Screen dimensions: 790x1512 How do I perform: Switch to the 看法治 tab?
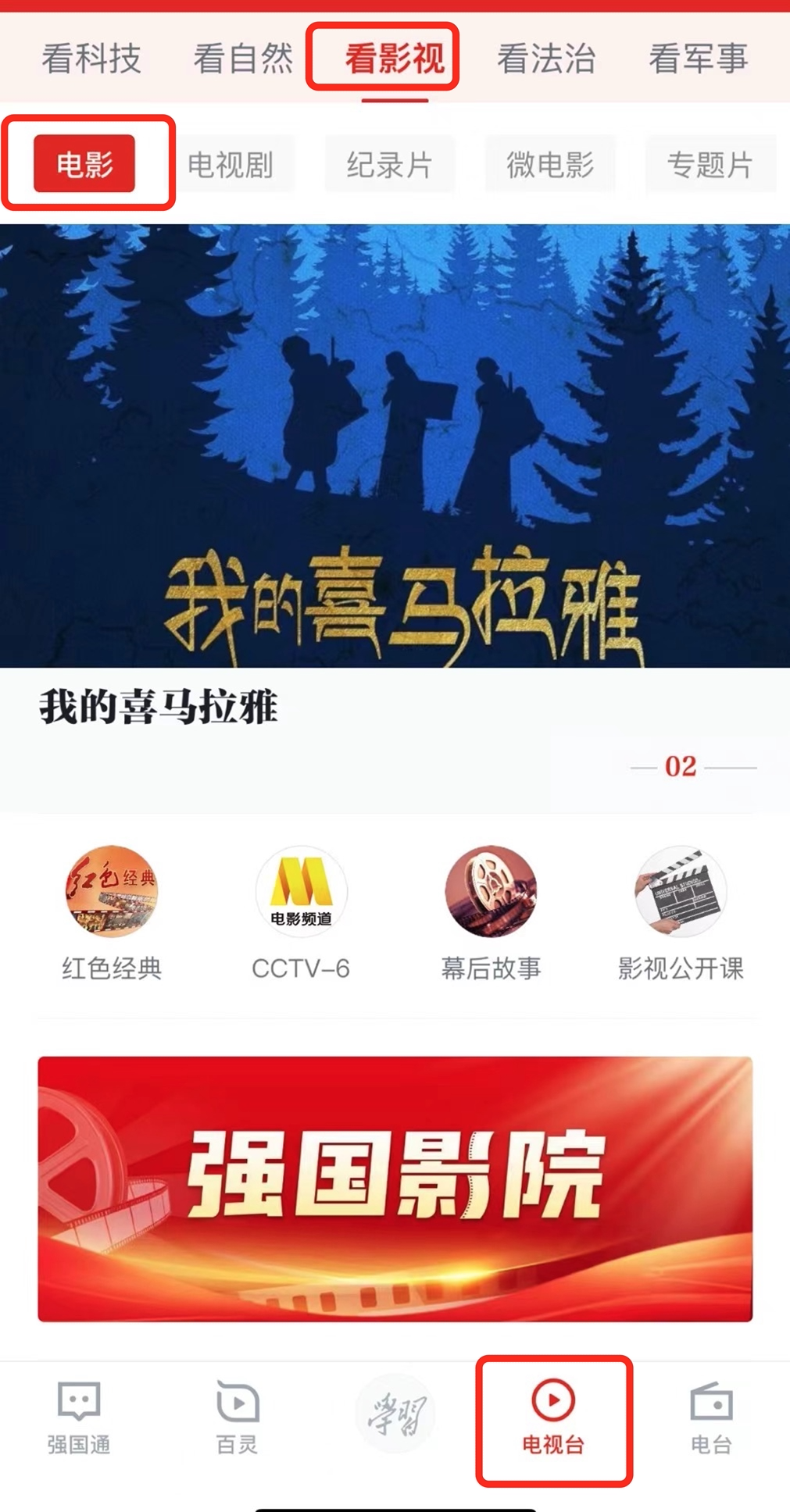tap(545, 55)
